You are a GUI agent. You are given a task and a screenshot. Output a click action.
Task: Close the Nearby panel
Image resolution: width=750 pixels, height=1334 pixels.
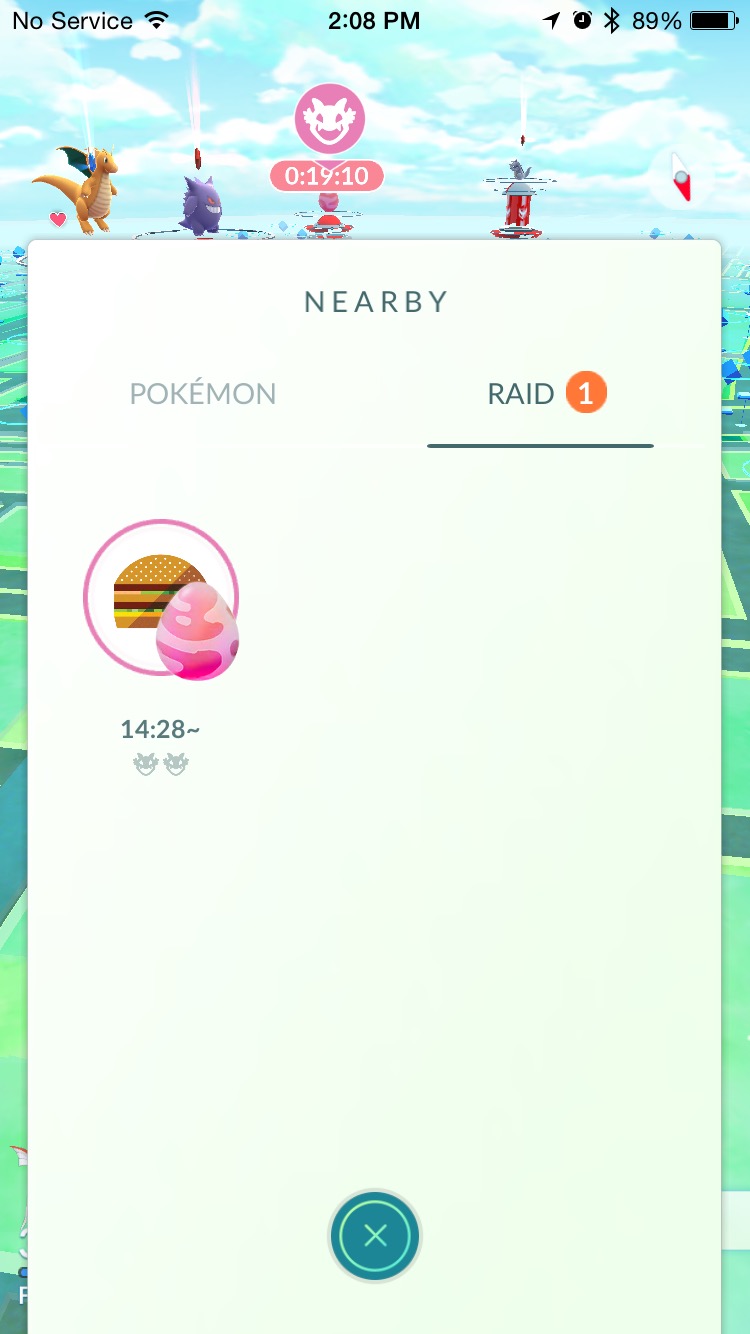click(375, 1236)
